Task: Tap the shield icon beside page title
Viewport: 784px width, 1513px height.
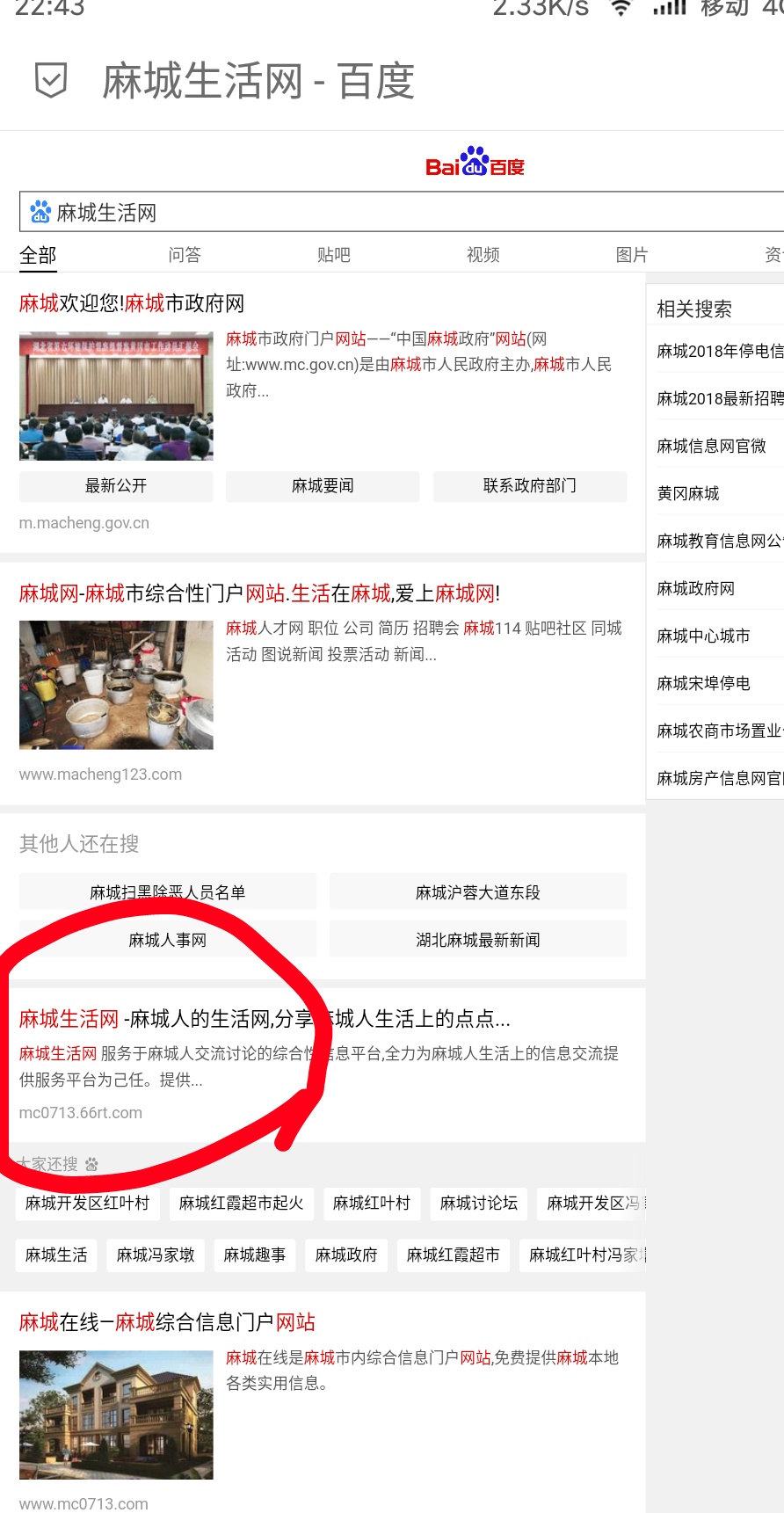Action: coord(51,81)
